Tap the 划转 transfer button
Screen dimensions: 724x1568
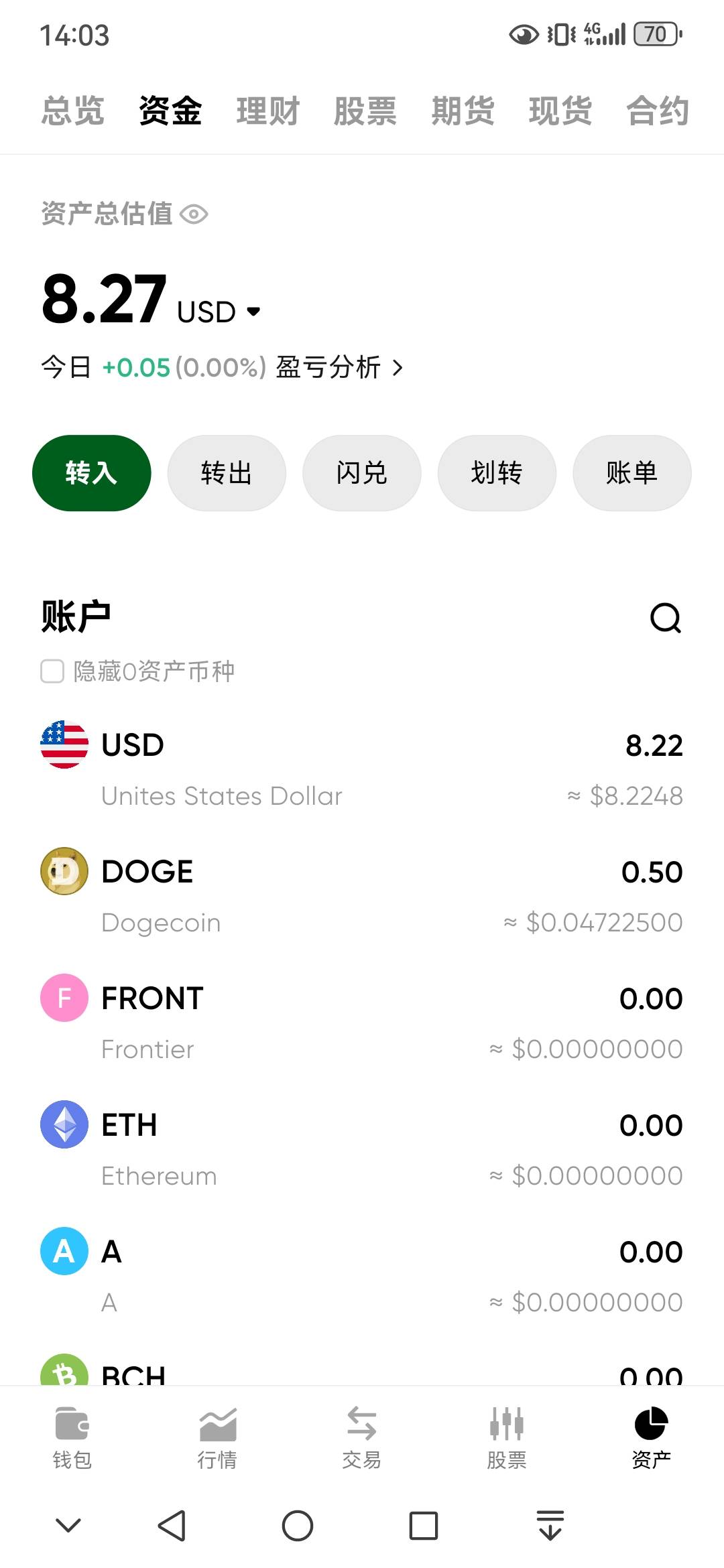497,473
